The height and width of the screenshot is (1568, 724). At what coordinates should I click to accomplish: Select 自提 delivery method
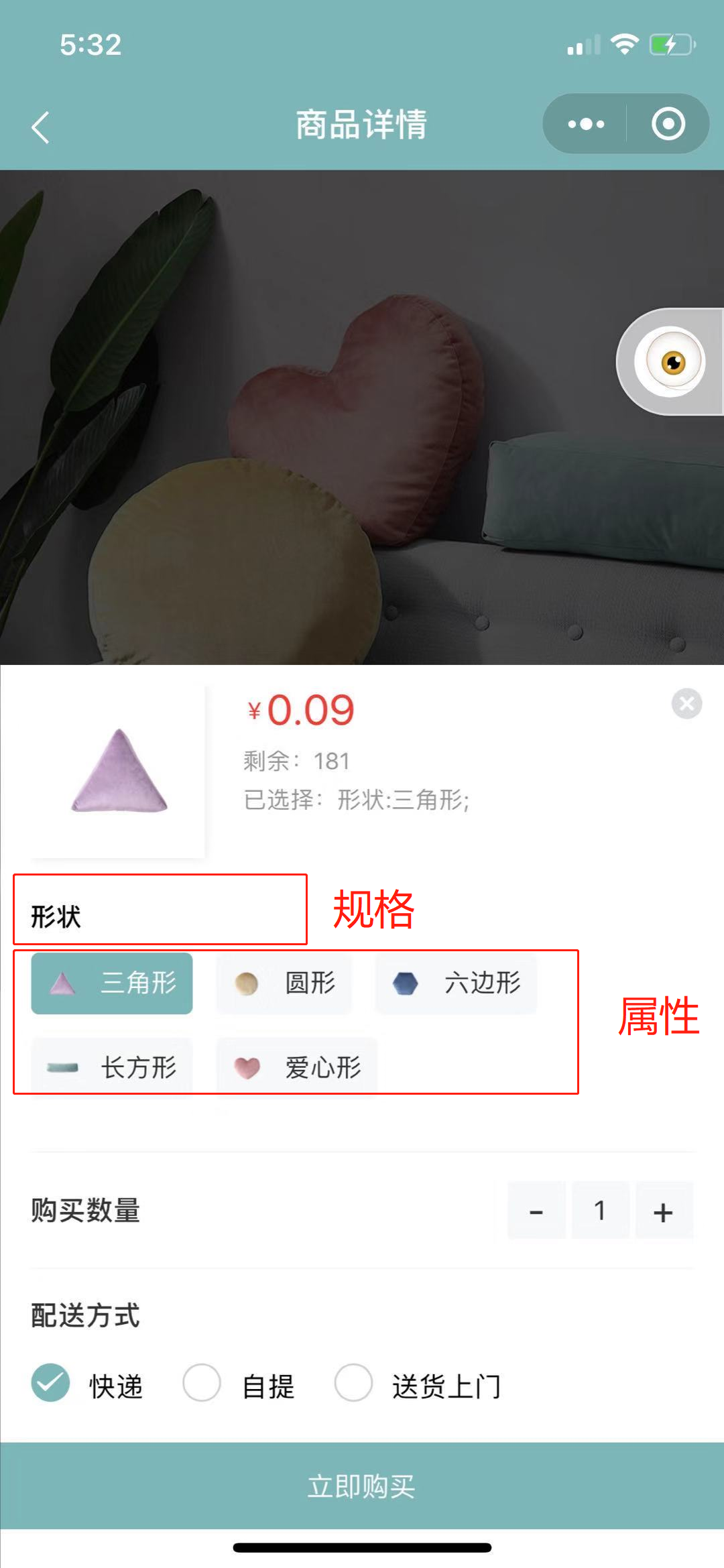point(202,1382)
